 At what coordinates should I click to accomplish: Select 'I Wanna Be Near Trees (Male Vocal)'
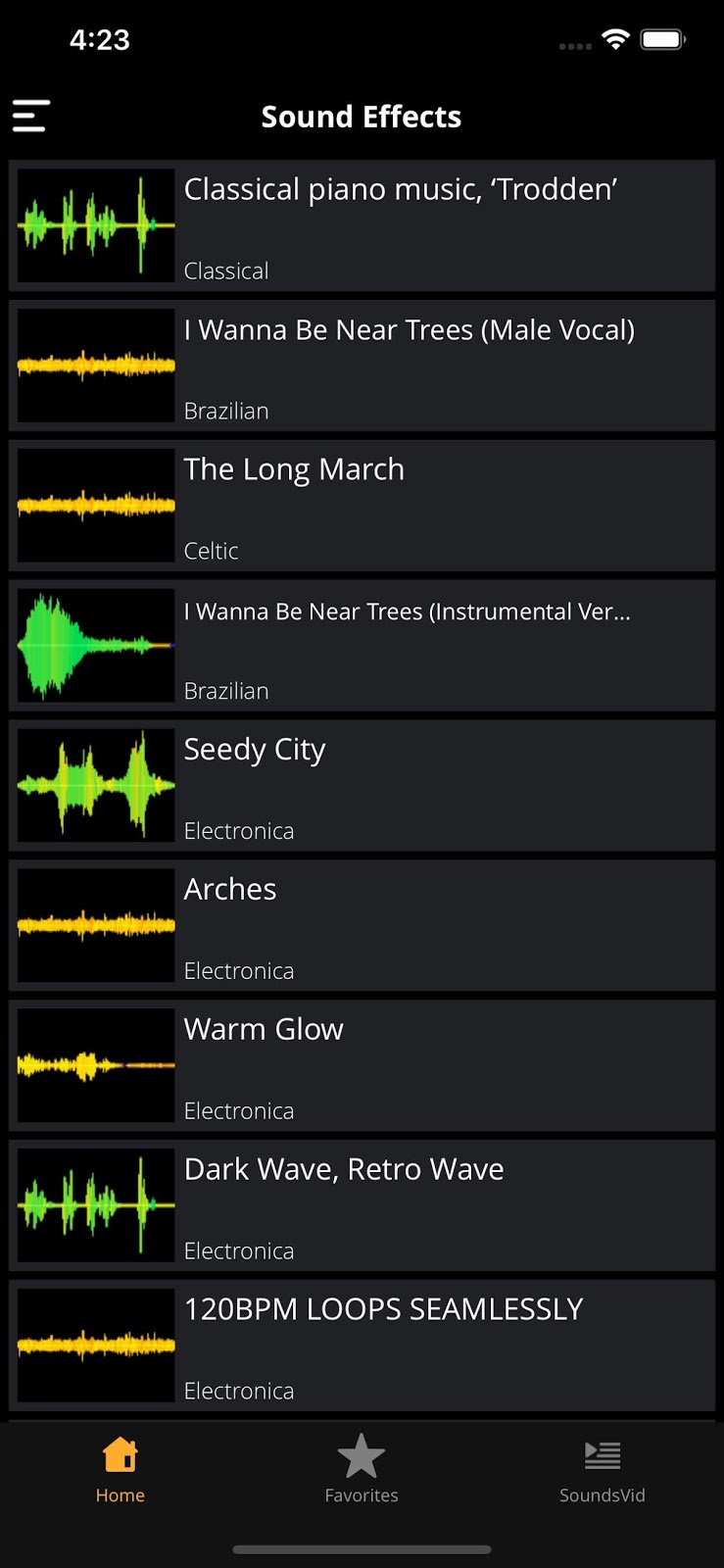pyautogui.click(x=362, y=366)
